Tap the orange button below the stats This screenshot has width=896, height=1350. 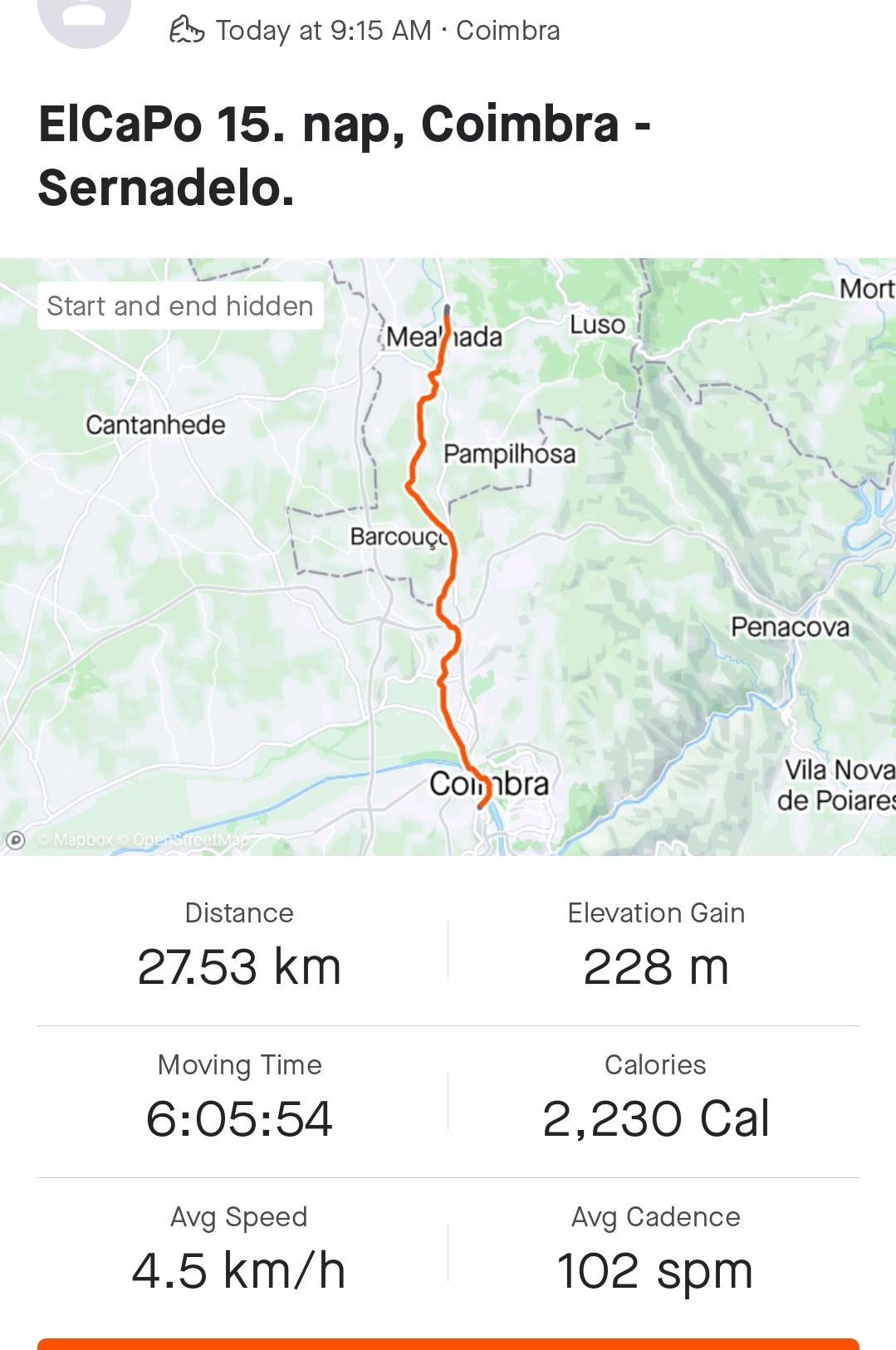click(448, 1343)
